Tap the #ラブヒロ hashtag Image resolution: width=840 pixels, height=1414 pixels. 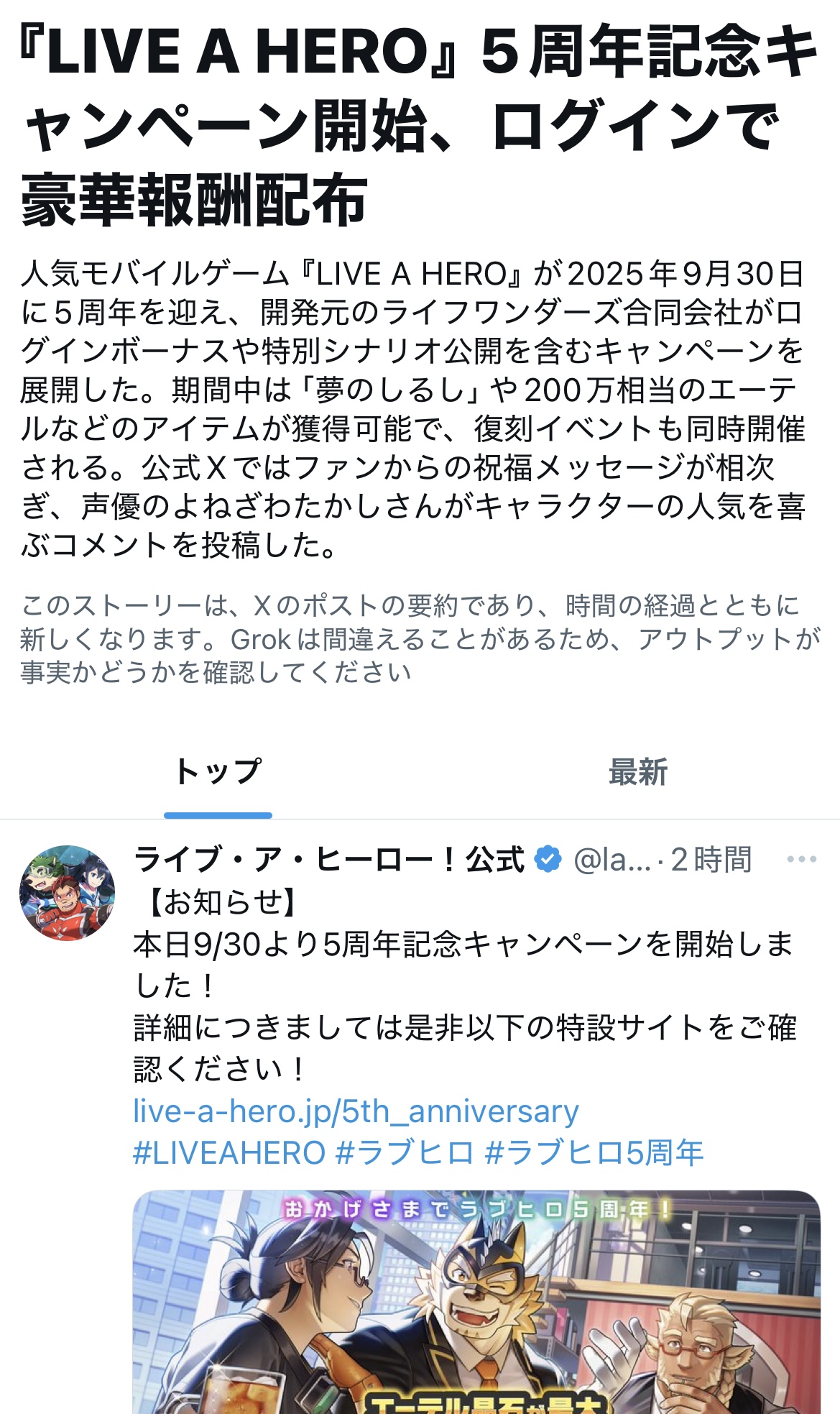tap(405, 1153)
